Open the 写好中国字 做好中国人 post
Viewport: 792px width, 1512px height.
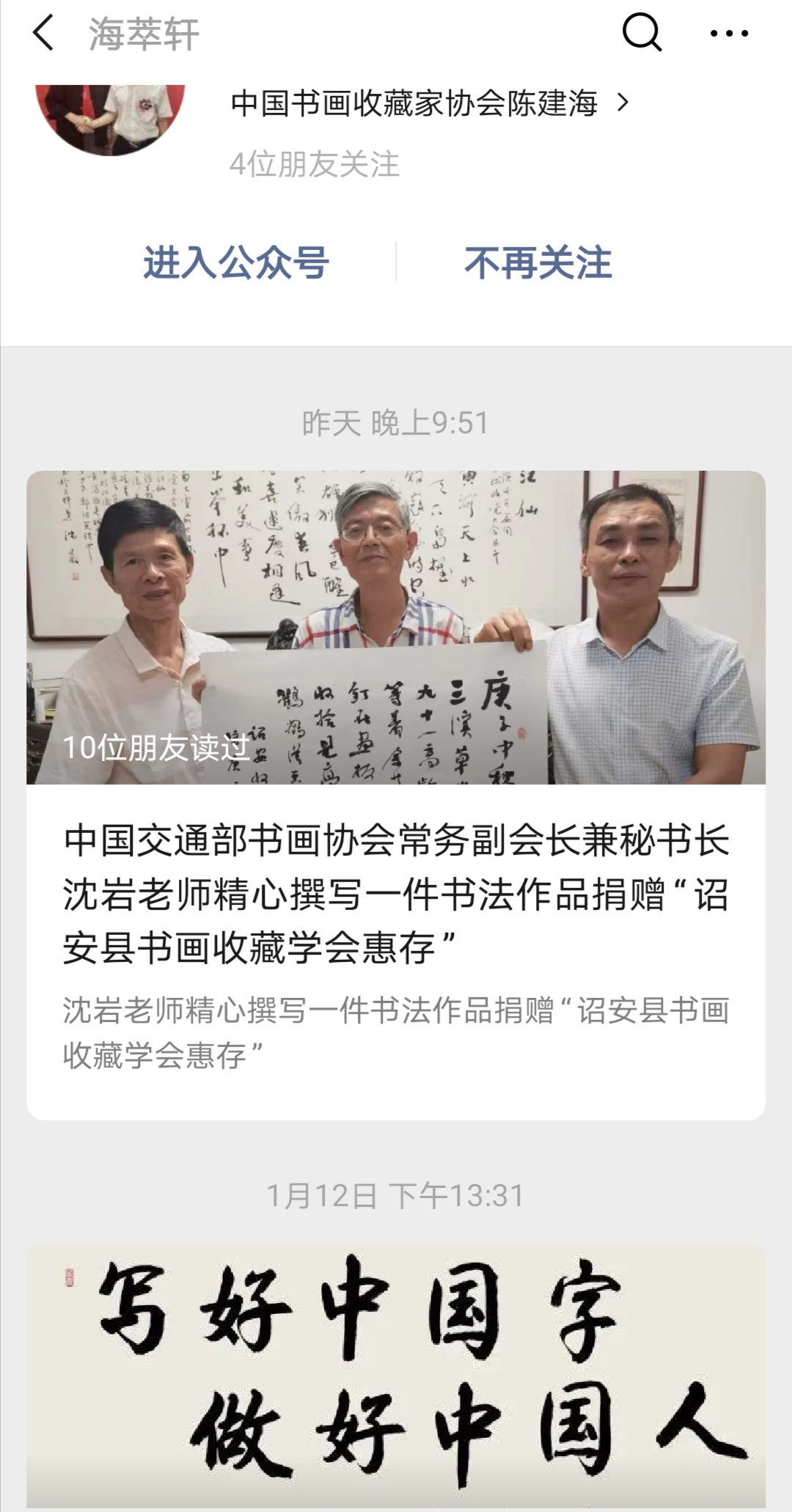(396, 1371)
